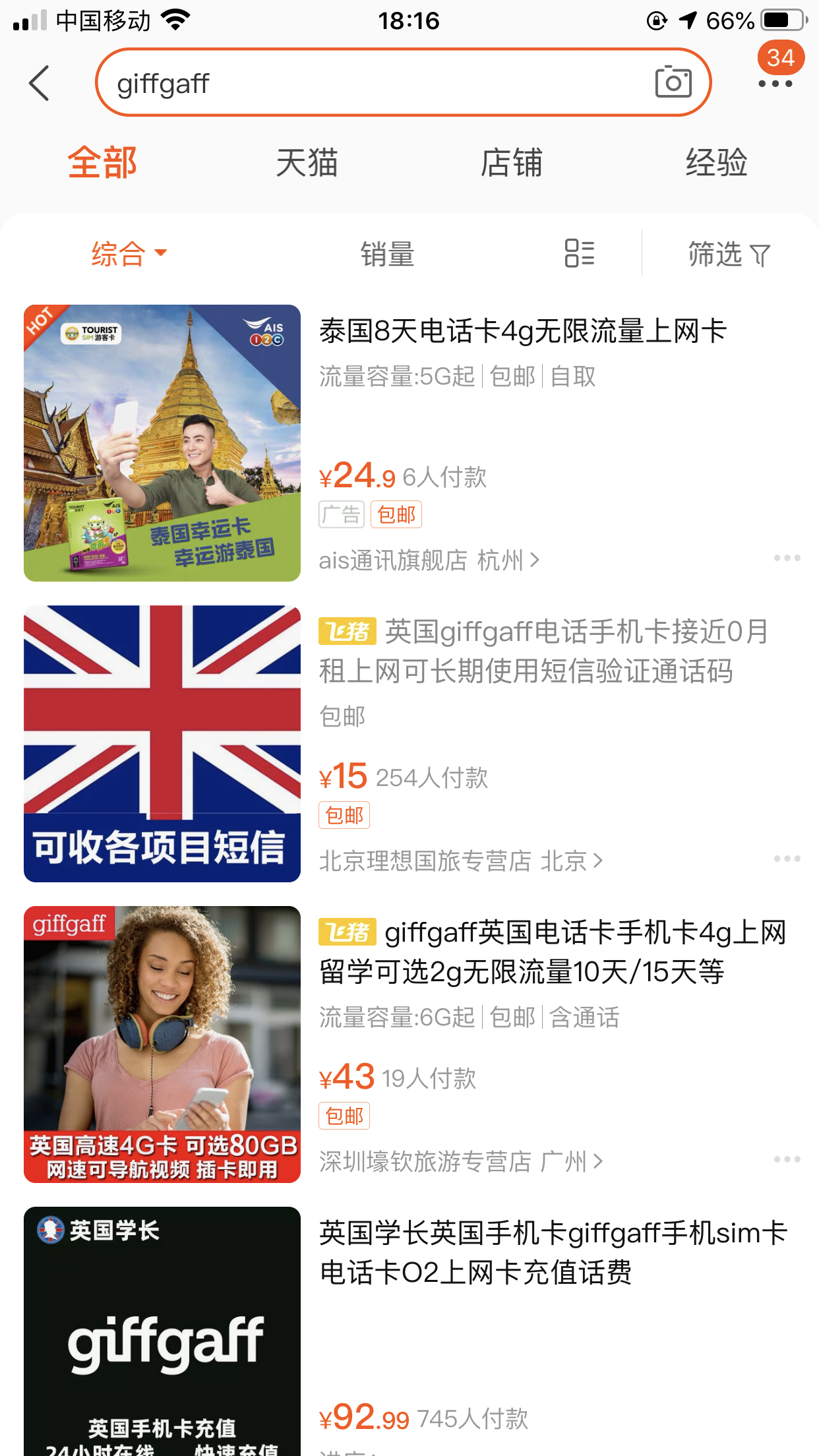Viewport: 819px width, 1456px height.
Task: Open the overflow menu with 34 badge
Action: tap(775, 83)
